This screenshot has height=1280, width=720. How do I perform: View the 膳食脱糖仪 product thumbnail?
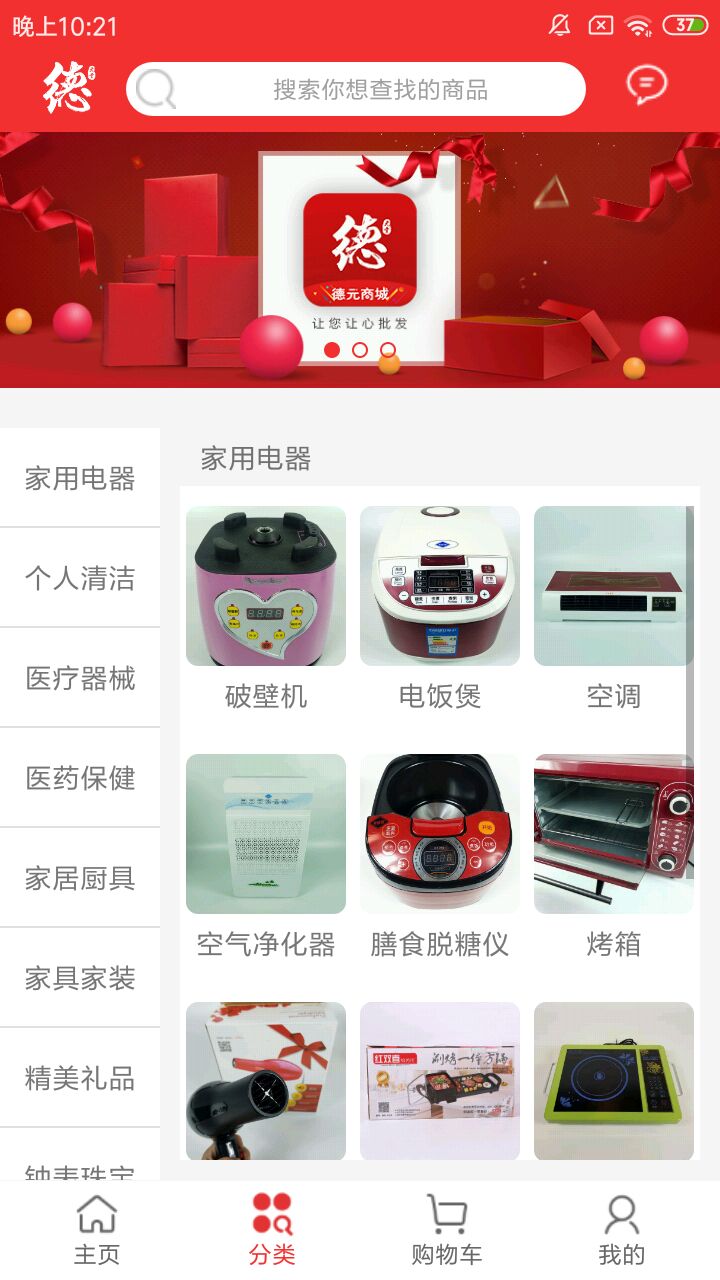pos(440,834)
